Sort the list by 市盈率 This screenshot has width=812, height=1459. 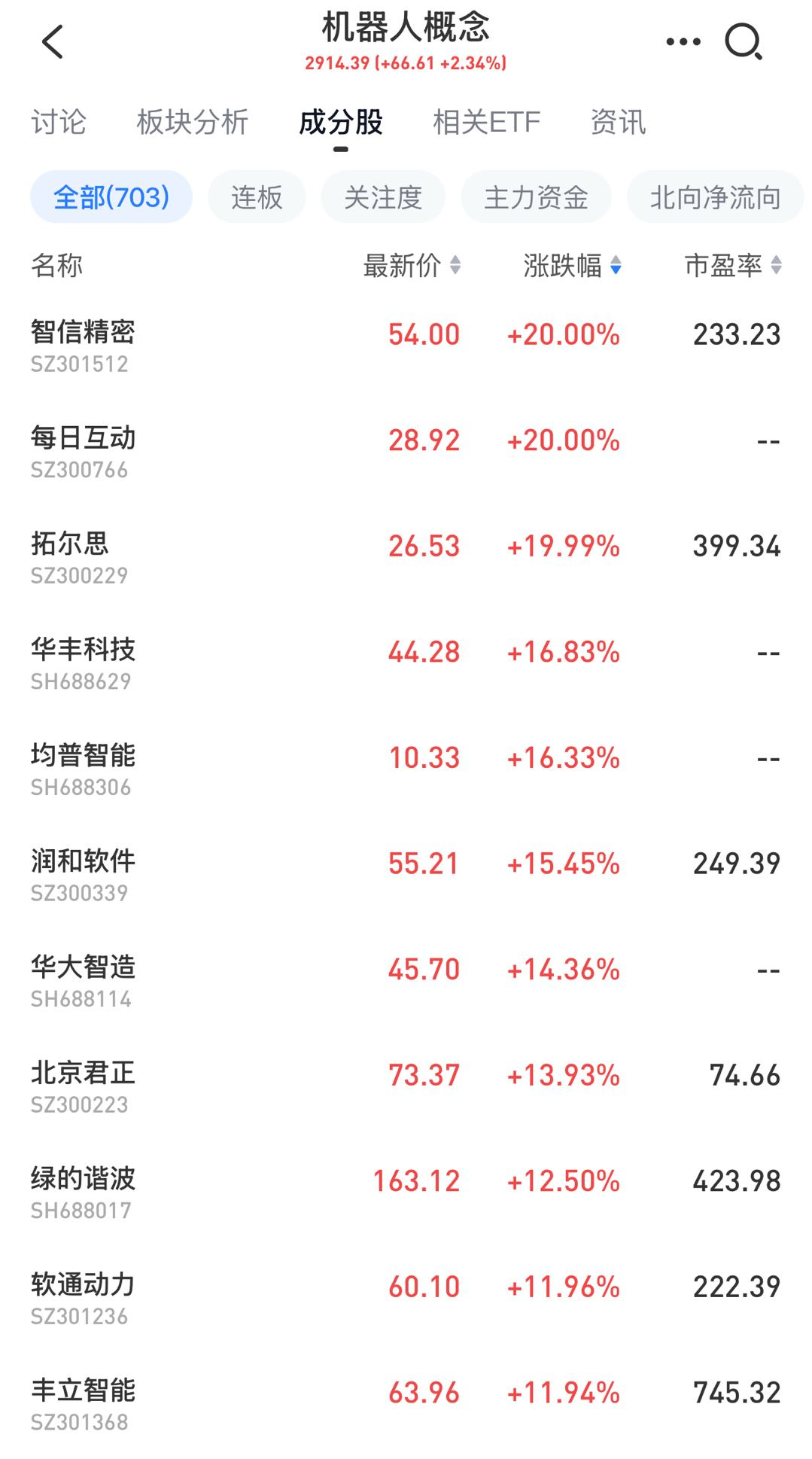point(733,266)
